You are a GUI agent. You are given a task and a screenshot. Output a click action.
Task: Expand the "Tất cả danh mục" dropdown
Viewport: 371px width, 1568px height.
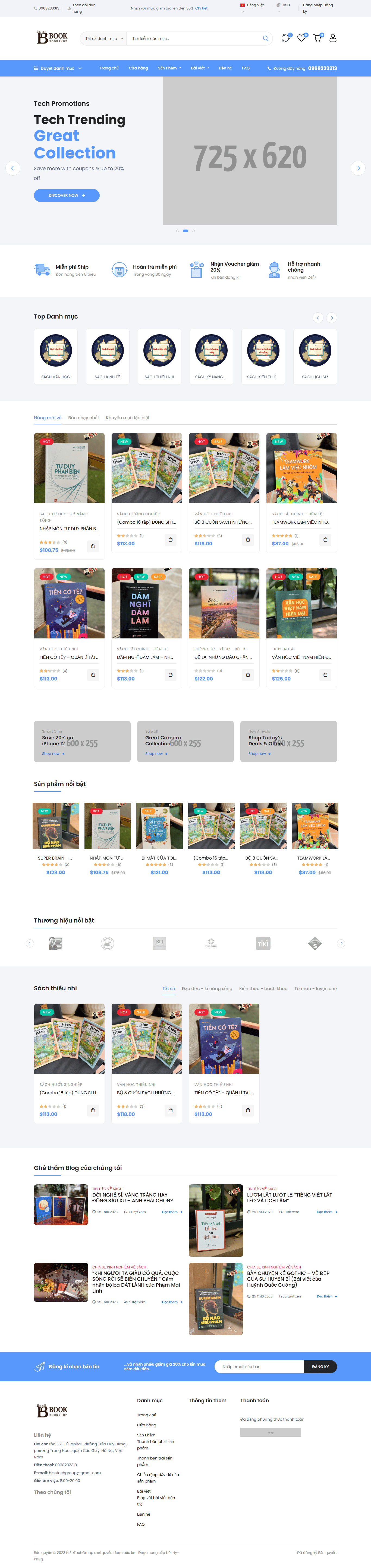(x=103, y=38)
